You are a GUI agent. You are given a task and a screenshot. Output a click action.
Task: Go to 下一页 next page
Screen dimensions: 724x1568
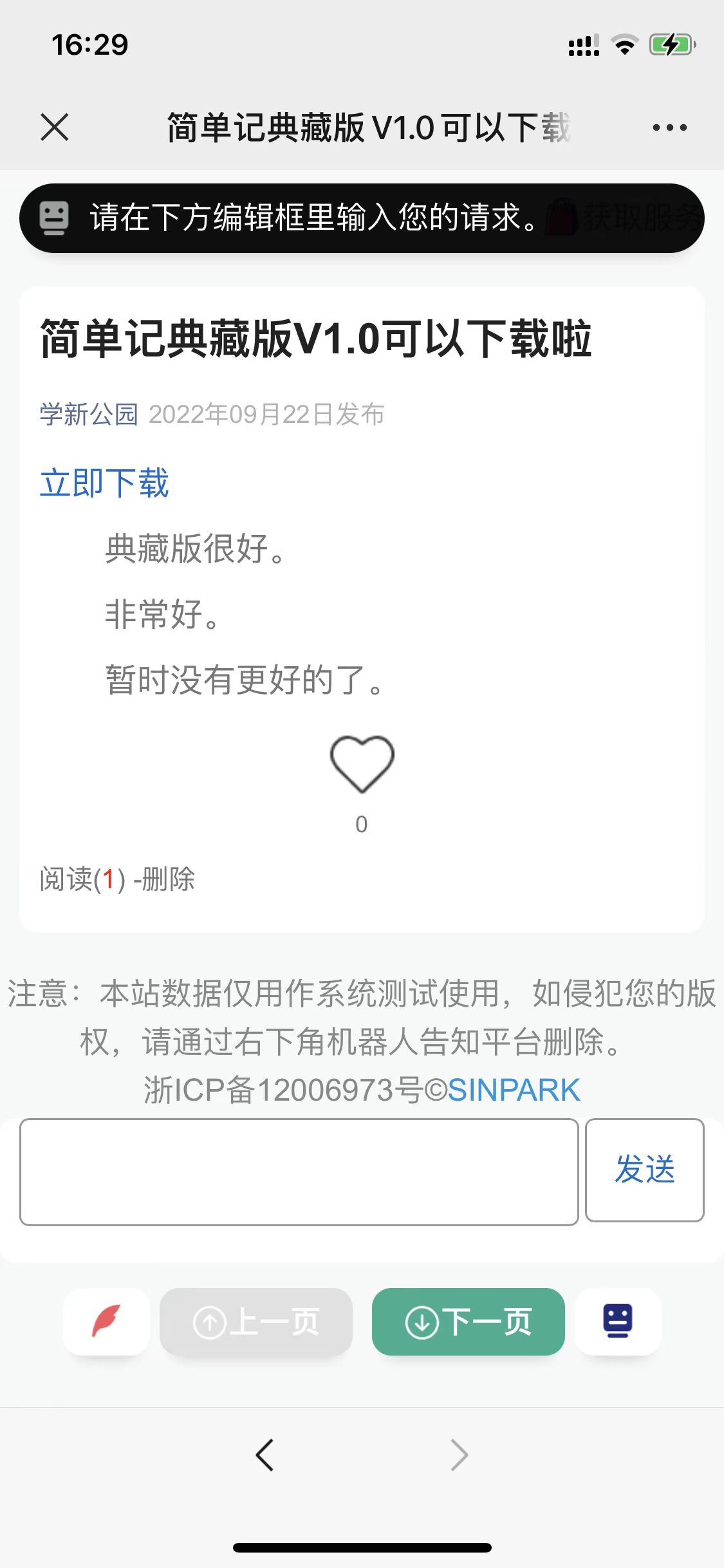pos(468,1321)
